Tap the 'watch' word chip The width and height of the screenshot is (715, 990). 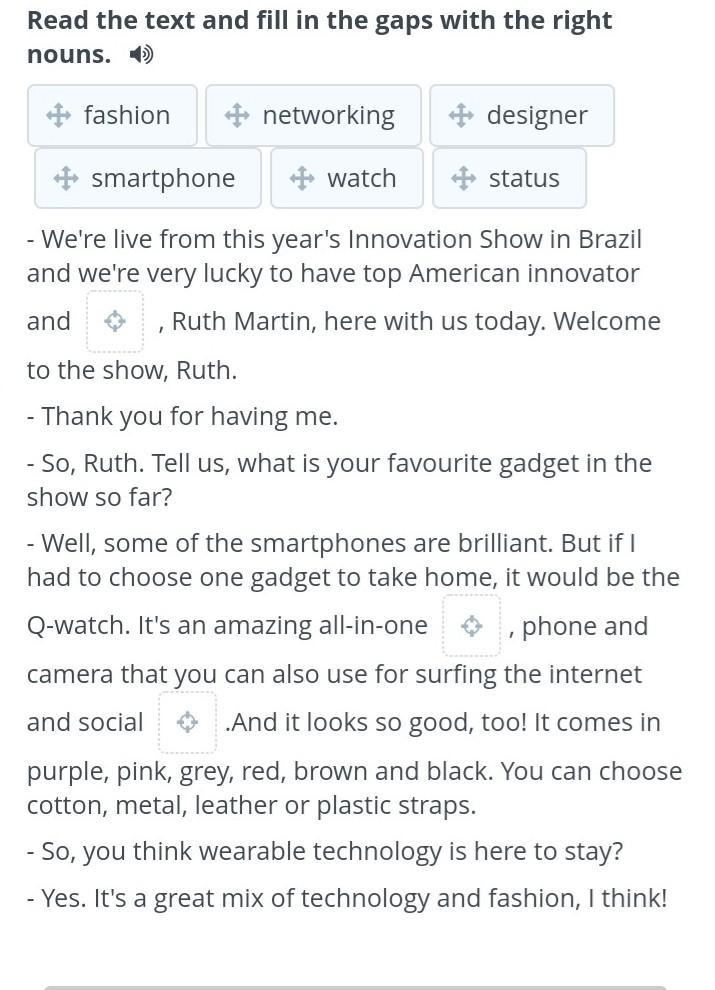346,179
